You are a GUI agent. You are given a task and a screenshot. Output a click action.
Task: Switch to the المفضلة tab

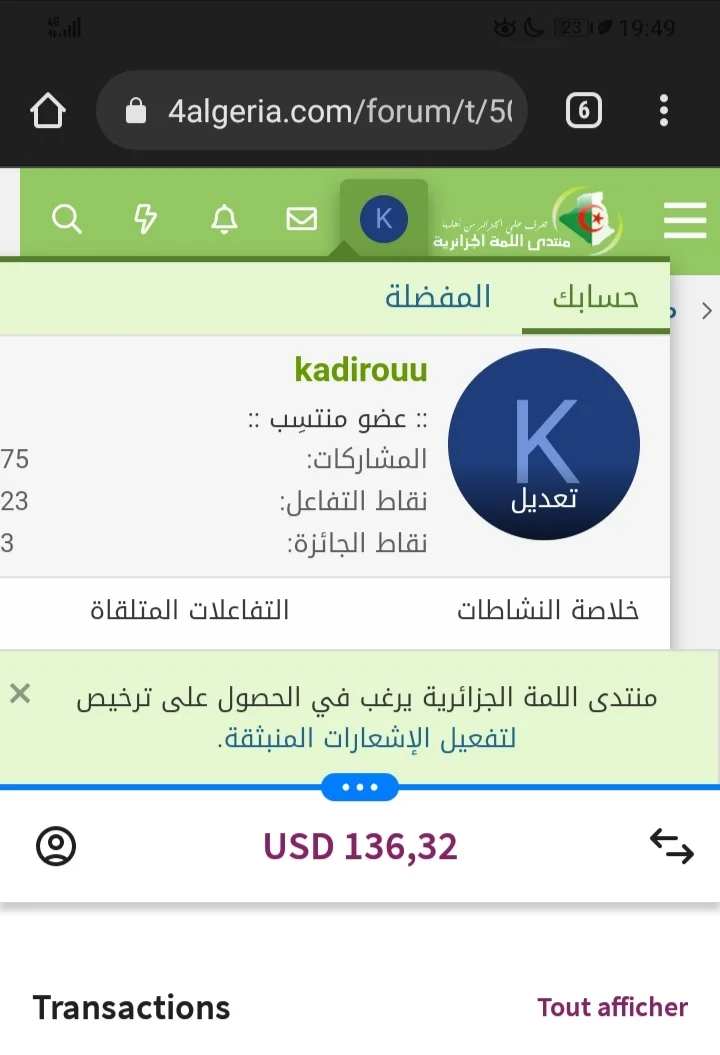438,297
